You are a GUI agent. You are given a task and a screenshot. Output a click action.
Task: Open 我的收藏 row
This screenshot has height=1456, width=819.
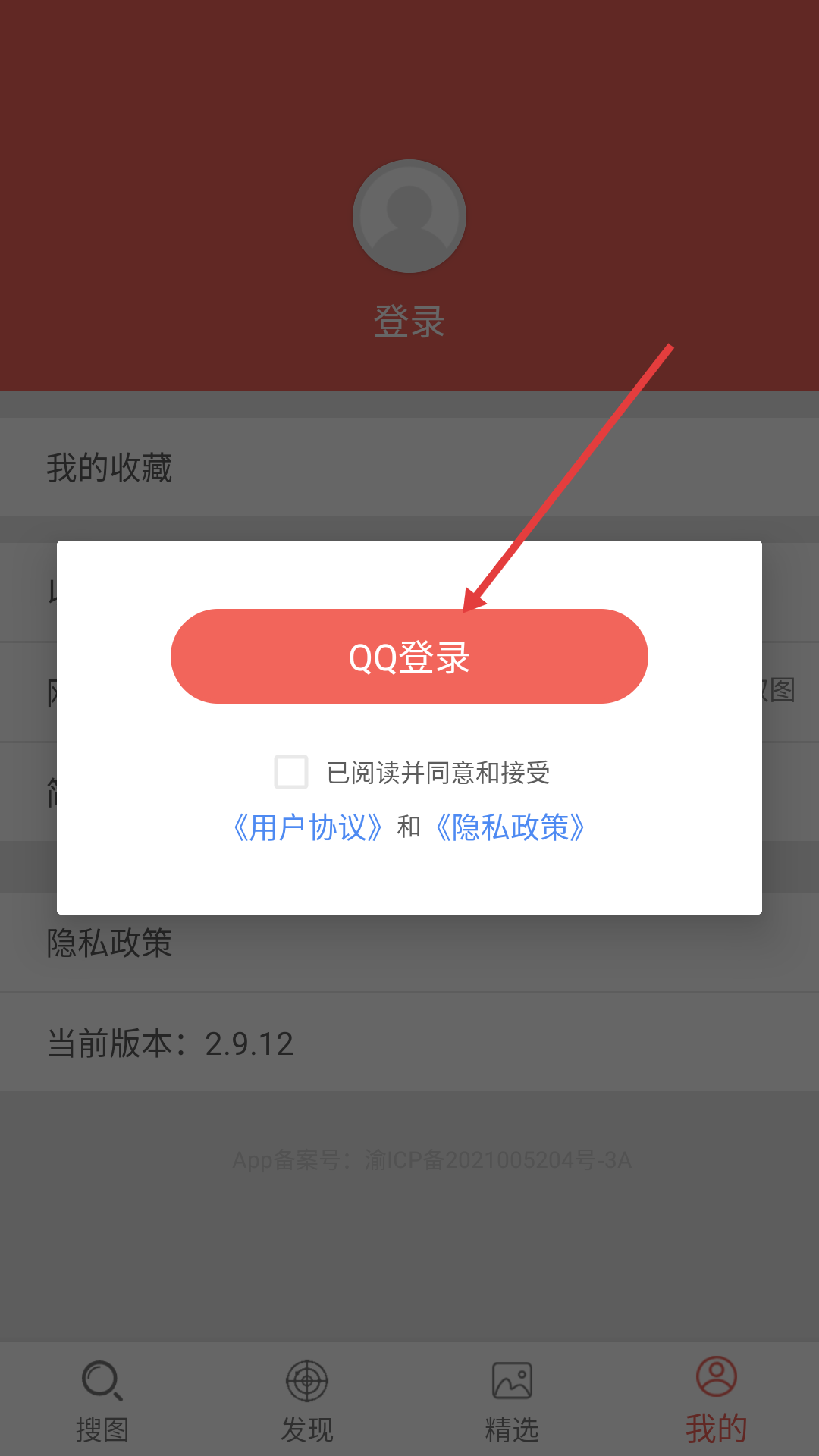point(409,467)
